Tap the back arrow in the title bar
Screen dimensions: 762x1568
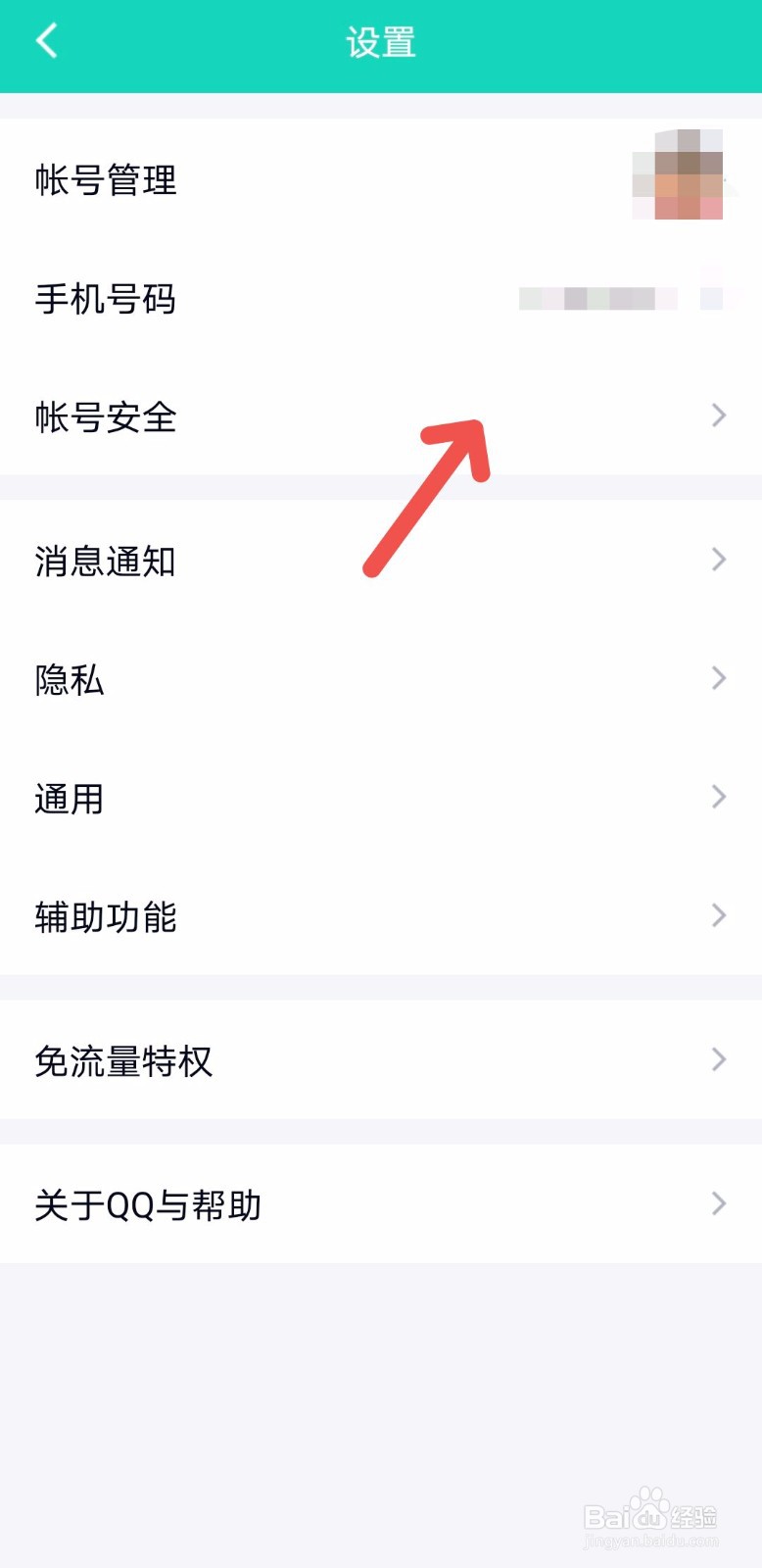[x=46, y=41]
